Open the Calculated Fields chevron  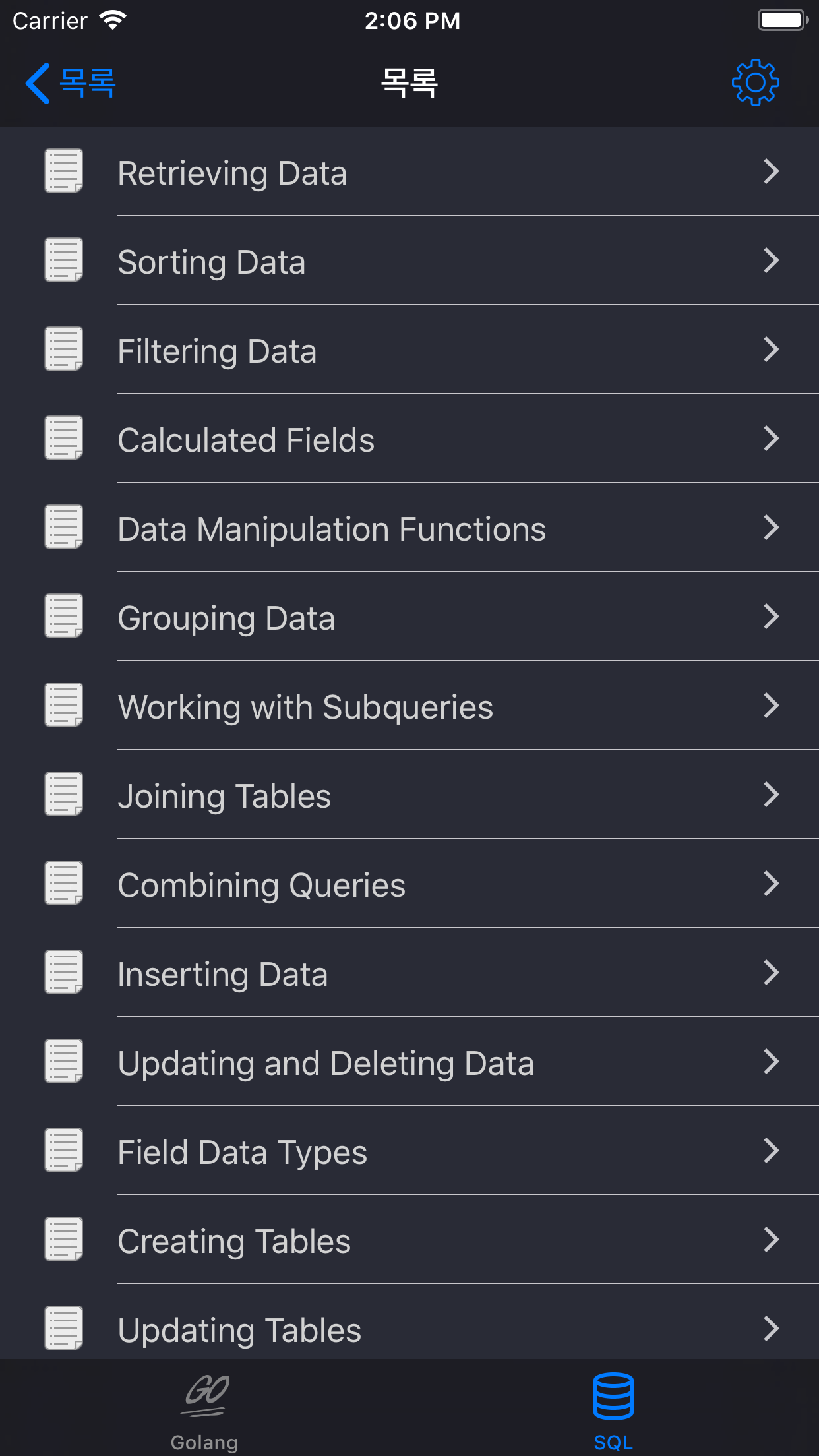tap(772, 439)
